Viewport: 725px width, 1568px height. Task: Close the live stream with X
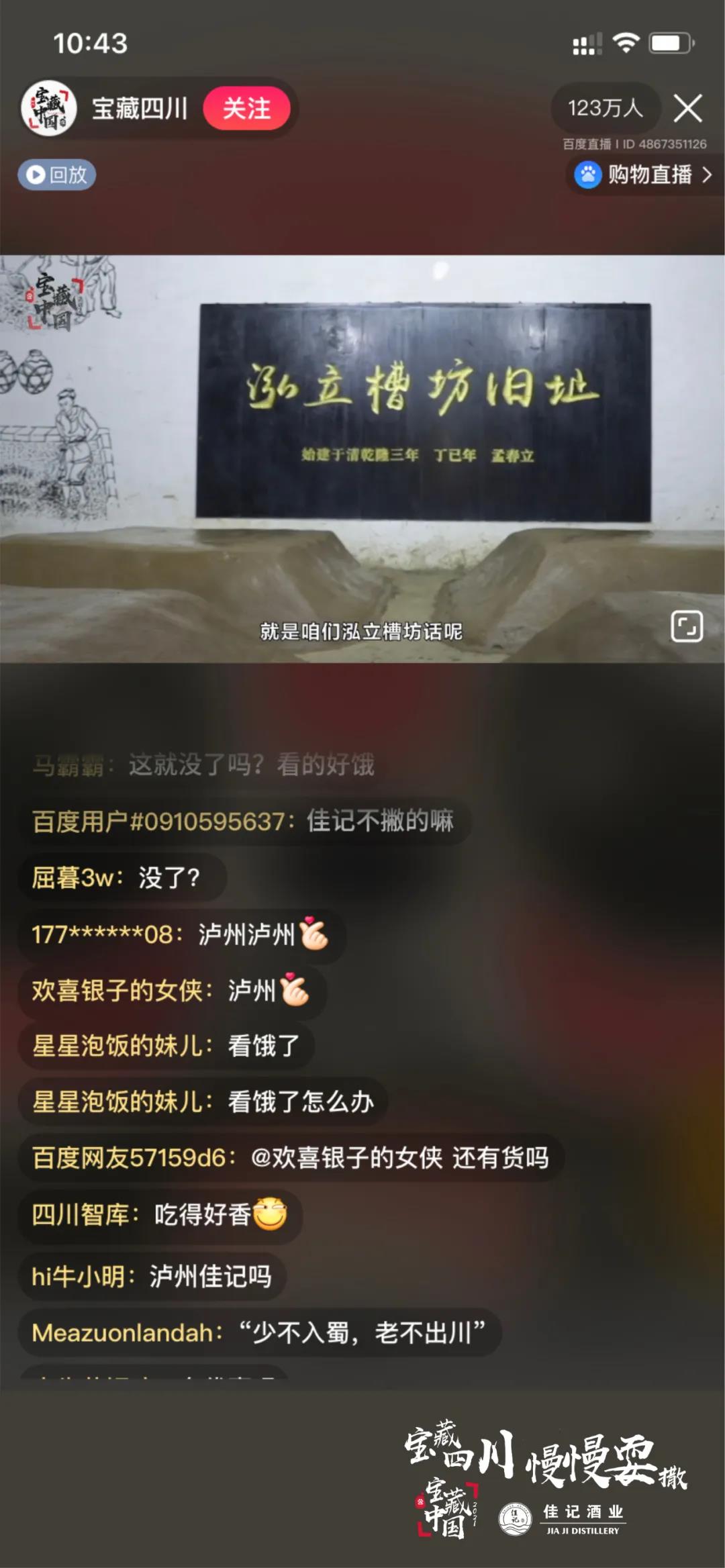click(688, 108)
